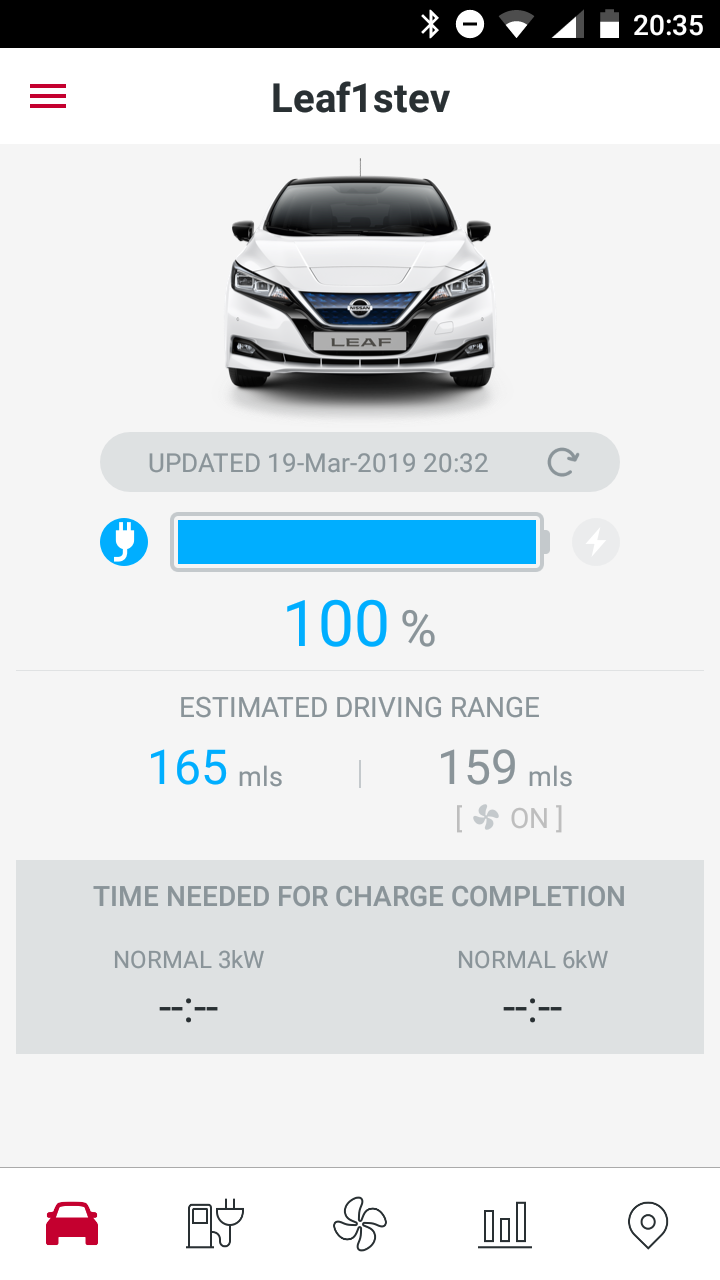The height and width of the screenshot is (1280, 720).
Task: Open the driving statistics tab
Action: 504,1223
